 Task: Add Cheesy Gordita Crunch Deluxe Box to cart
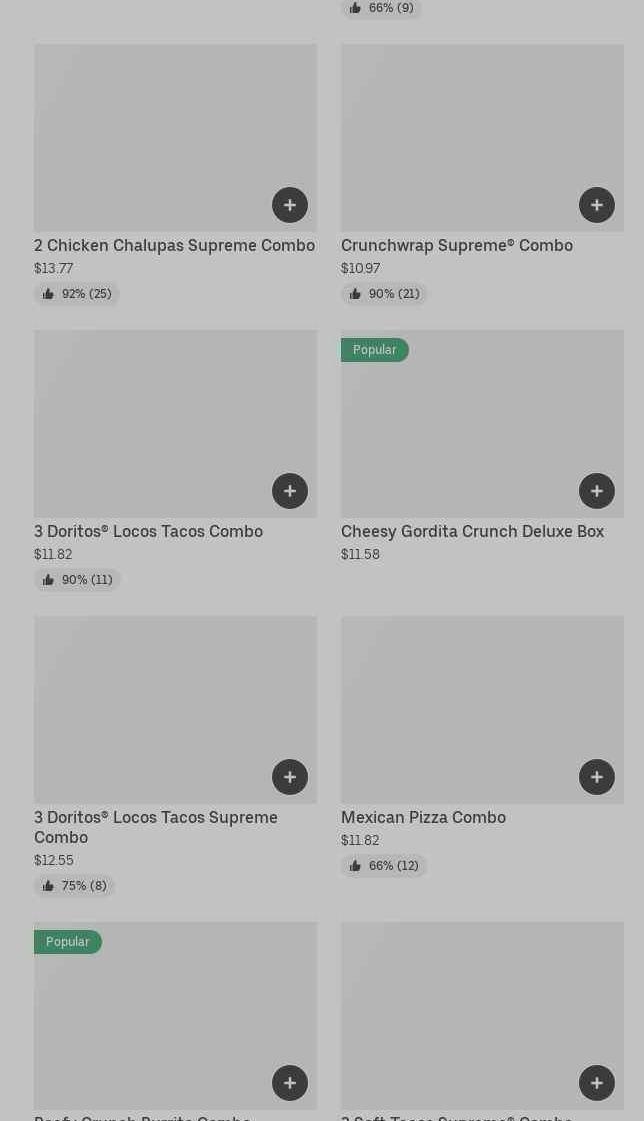click(597, 491)
